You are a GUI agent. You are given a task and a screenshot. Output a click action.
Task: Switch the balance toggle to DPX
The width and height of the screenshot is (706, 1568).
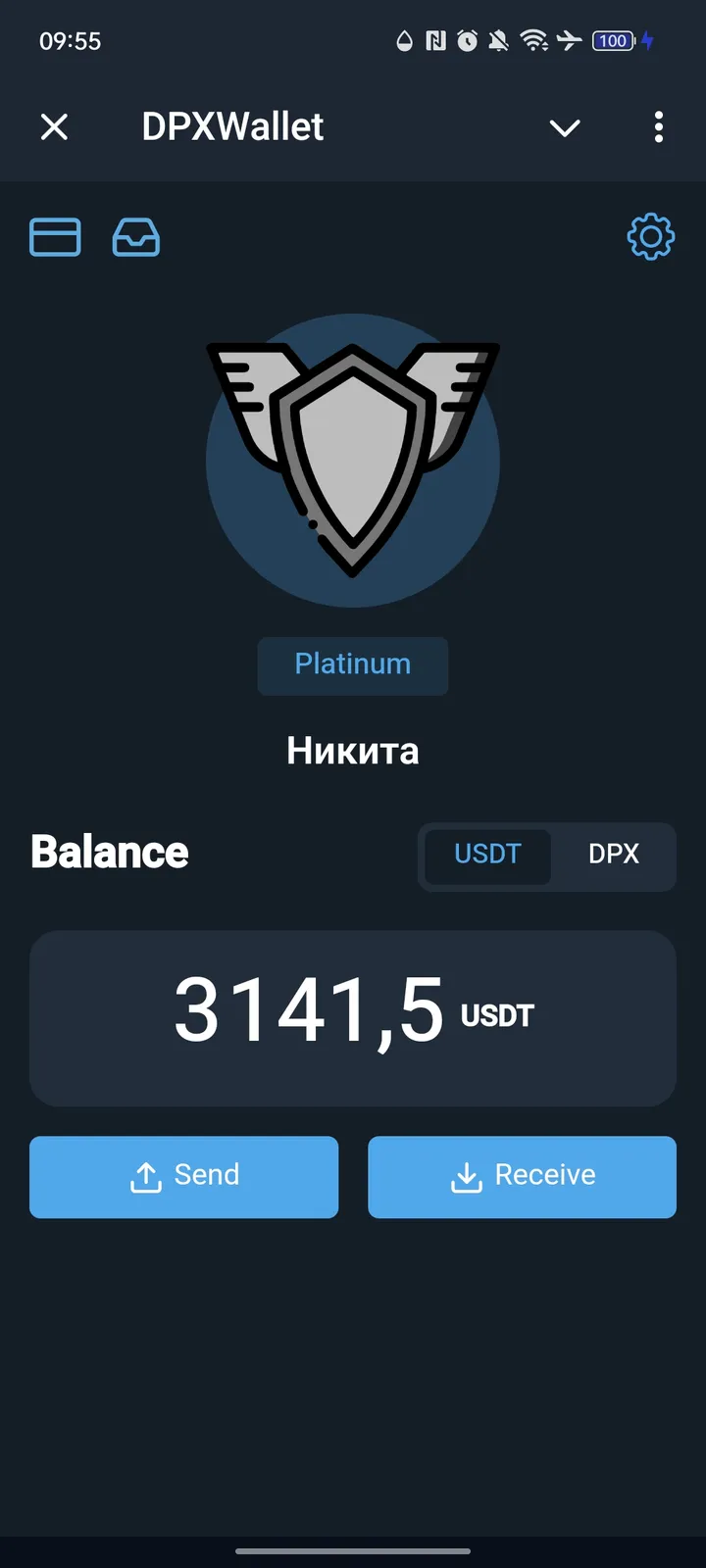[613, 855]
